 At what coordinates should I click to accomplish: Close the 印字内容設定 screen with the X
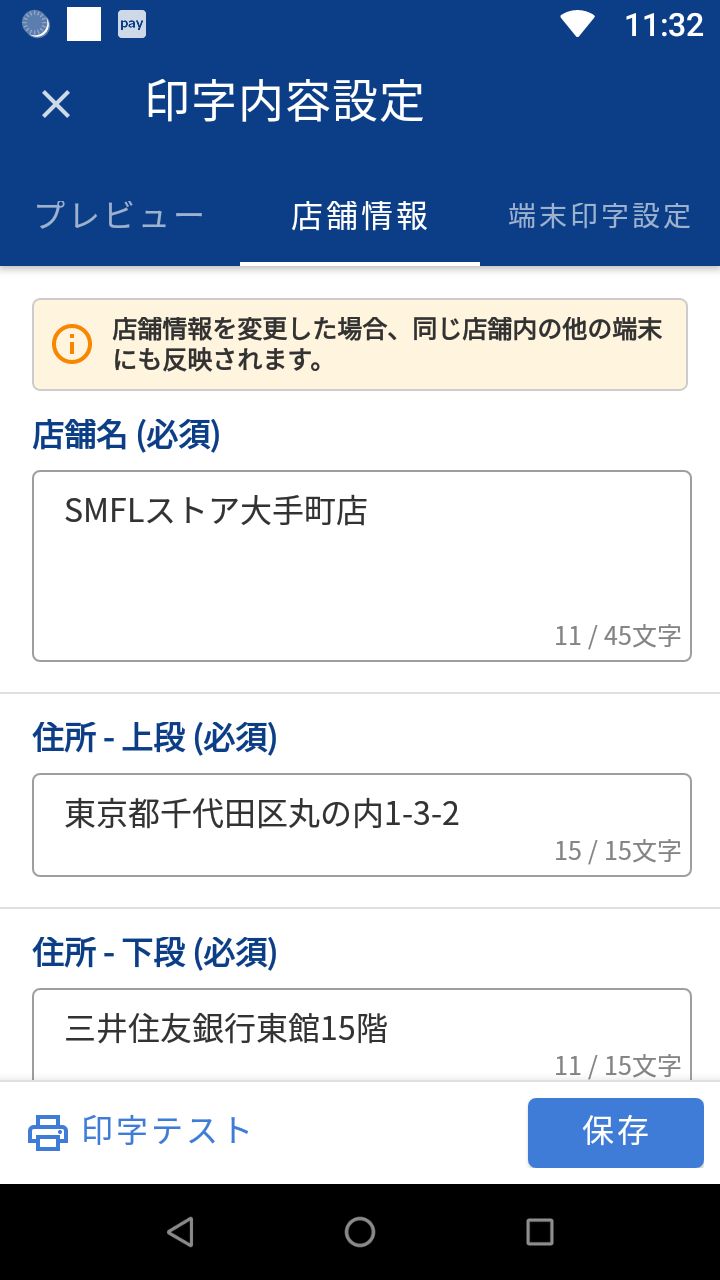click(x=55, y=104)
